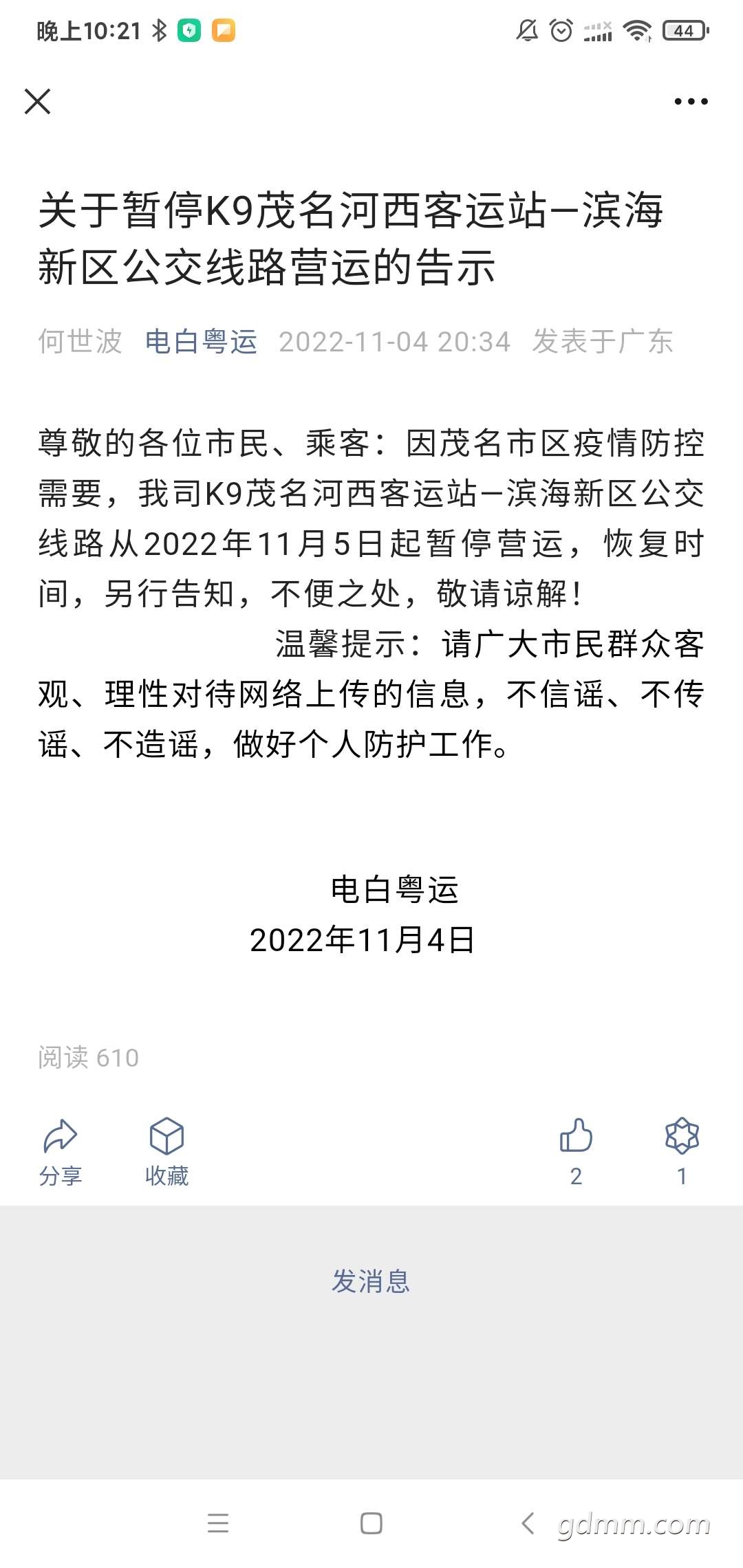Go back using system back arrow

(528, 1523)
